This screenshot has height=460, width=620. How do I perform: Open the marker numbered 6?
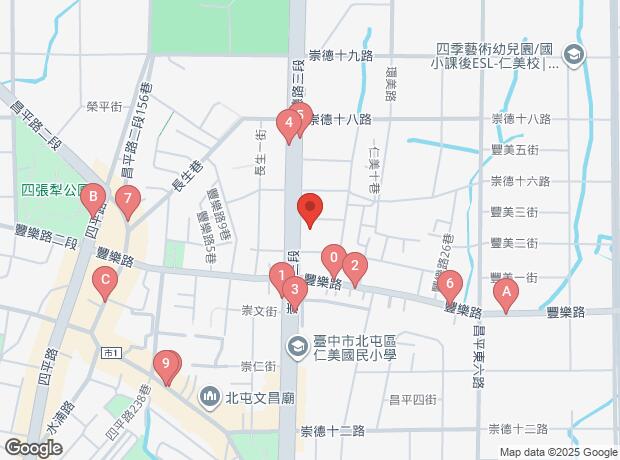coord(450,283)
